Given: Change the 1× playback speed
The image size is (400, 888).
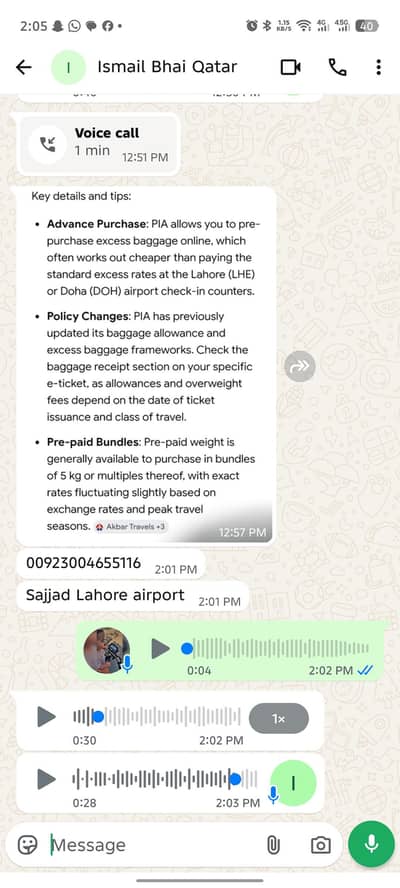Looking at the screenshot, I should click(279, 719).
